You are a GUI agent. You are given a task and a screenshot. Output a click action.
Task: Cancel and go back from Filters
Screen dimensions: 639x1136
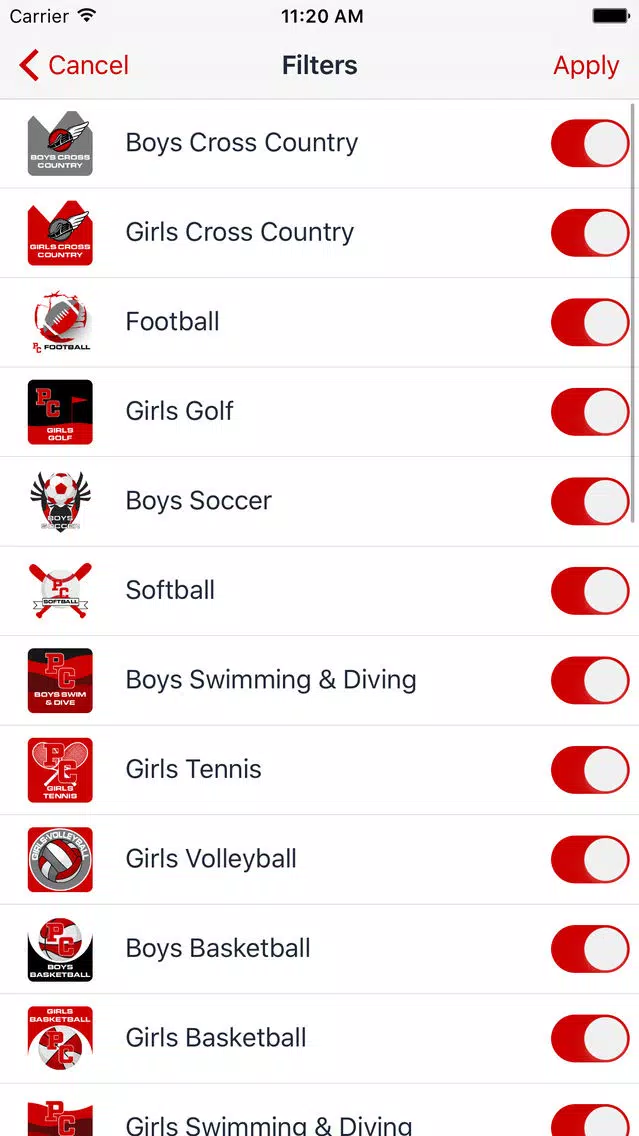(74, 65)
